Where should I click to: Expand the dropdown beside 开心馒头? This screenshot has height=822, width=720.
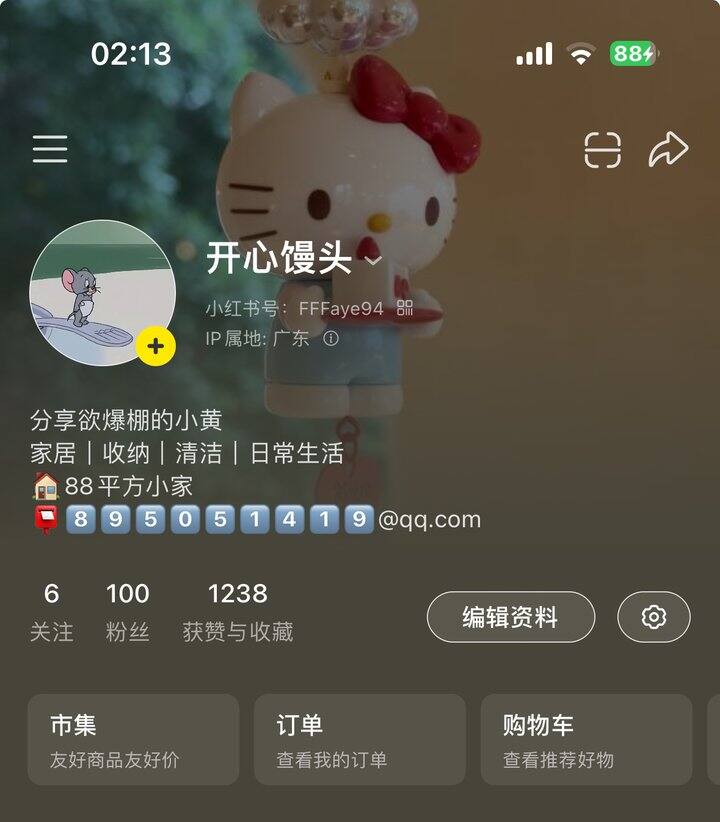(x=373, y=261)
